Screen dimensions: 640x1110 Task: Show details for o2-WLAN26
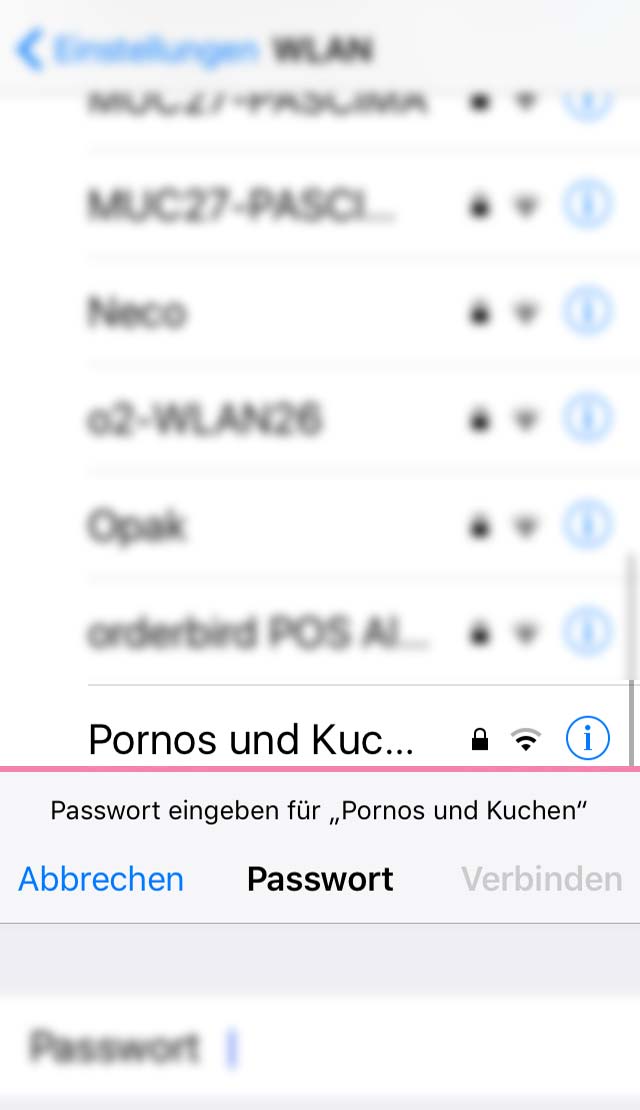pos(587,420)
